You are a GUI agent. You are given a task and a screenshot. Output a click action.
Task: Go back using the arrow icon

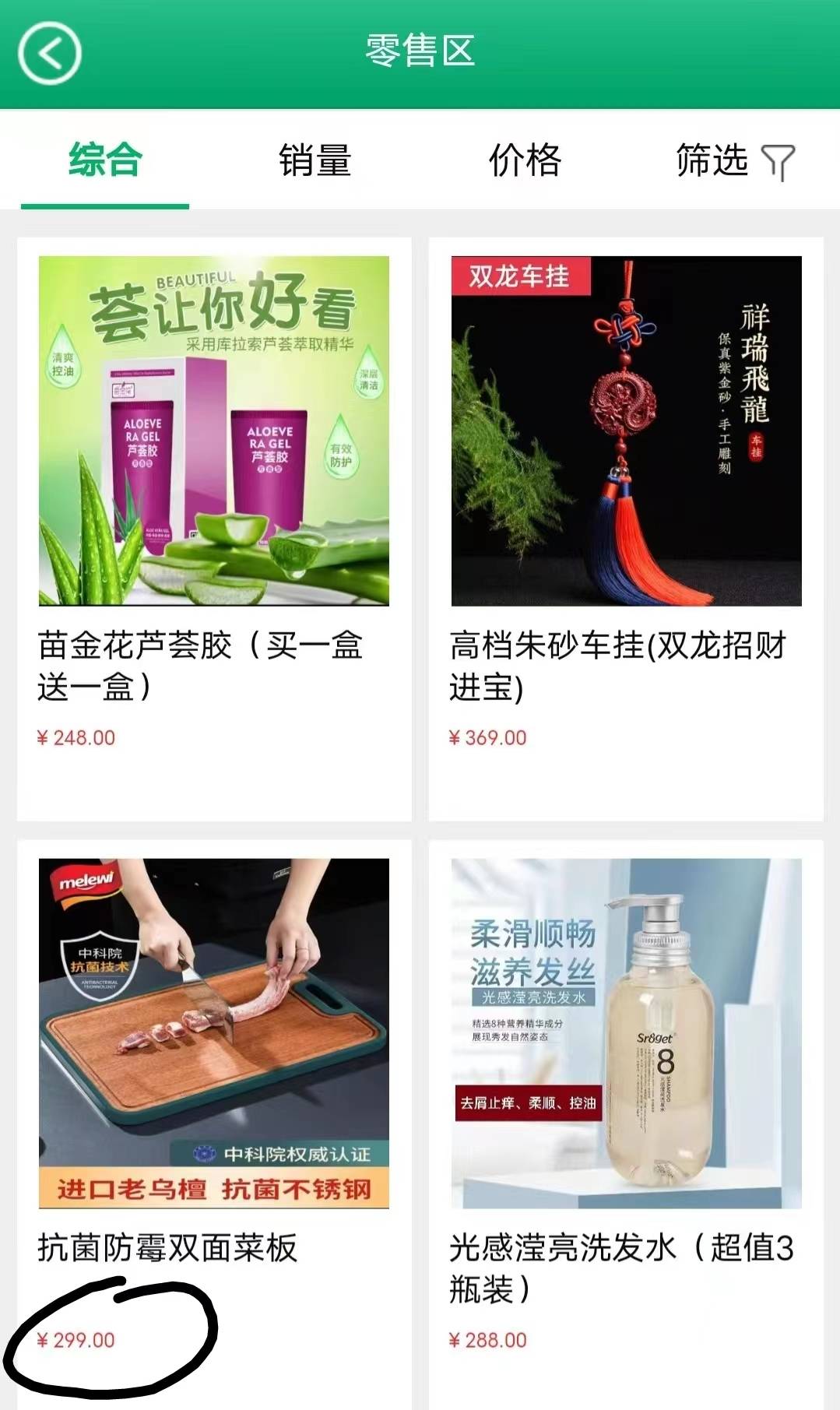tap(50, 53)
